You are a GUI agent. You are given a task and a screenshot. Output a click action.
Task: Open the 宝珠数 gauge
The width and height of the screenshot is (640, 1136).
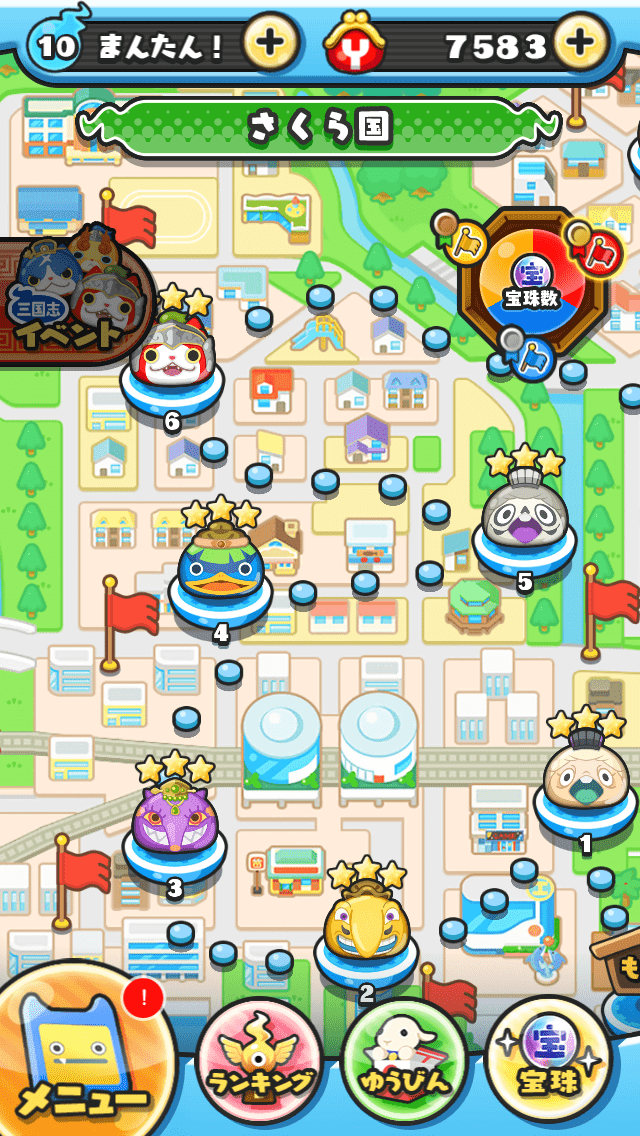point(527,280)
